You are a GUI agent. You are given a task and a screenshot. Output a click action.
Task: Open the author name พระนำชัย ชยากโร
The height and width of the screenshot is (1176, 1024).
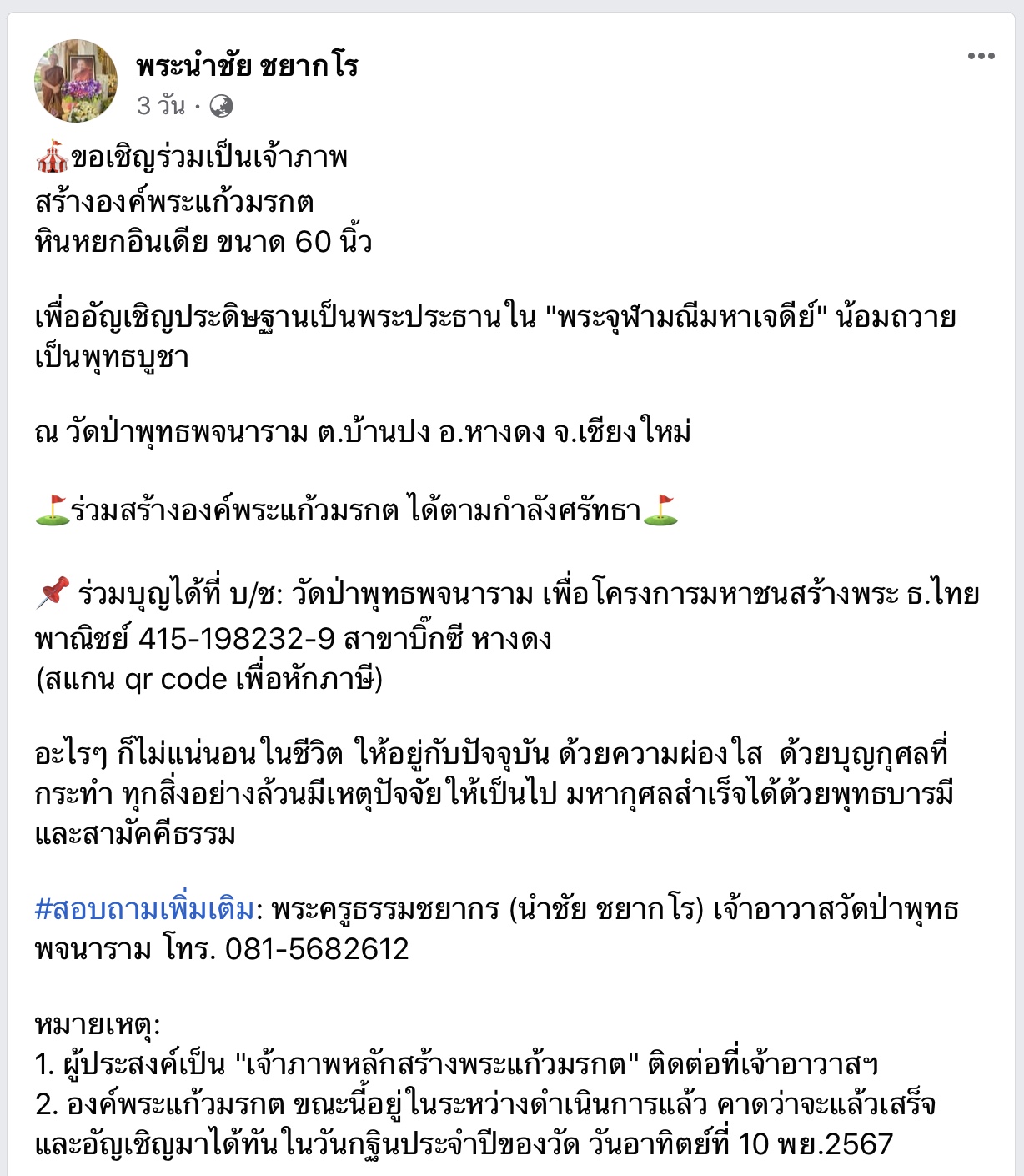[248, 64]
